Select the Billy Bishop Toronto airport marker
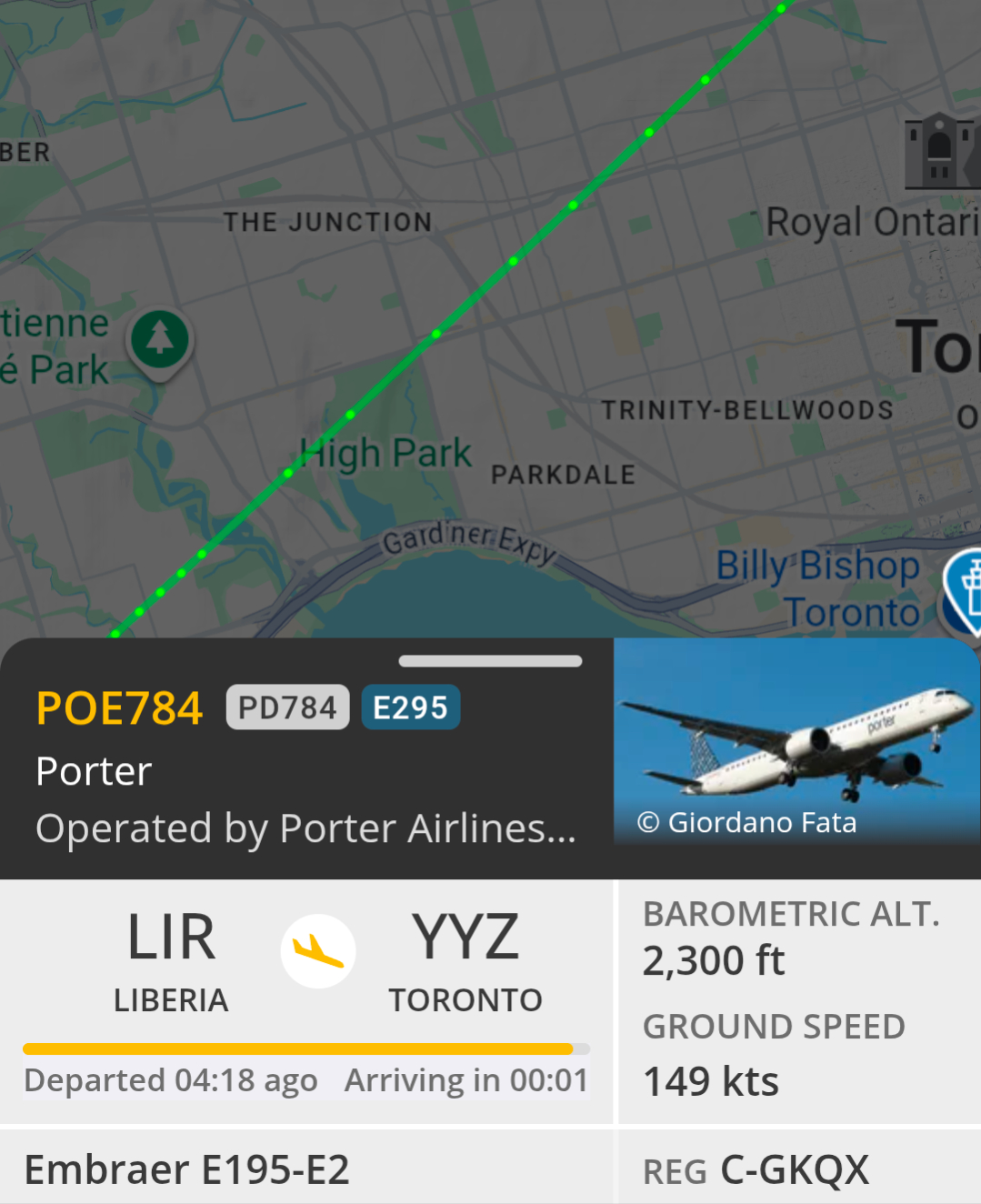This screenshot has width=981, height=1204. point(964,591)
